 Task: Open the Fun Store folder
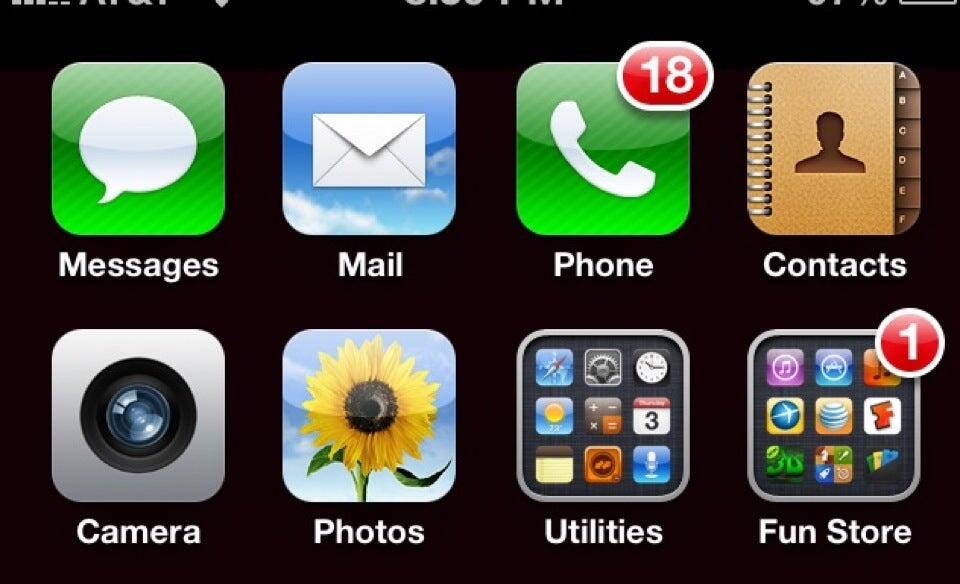click(834, 415)
